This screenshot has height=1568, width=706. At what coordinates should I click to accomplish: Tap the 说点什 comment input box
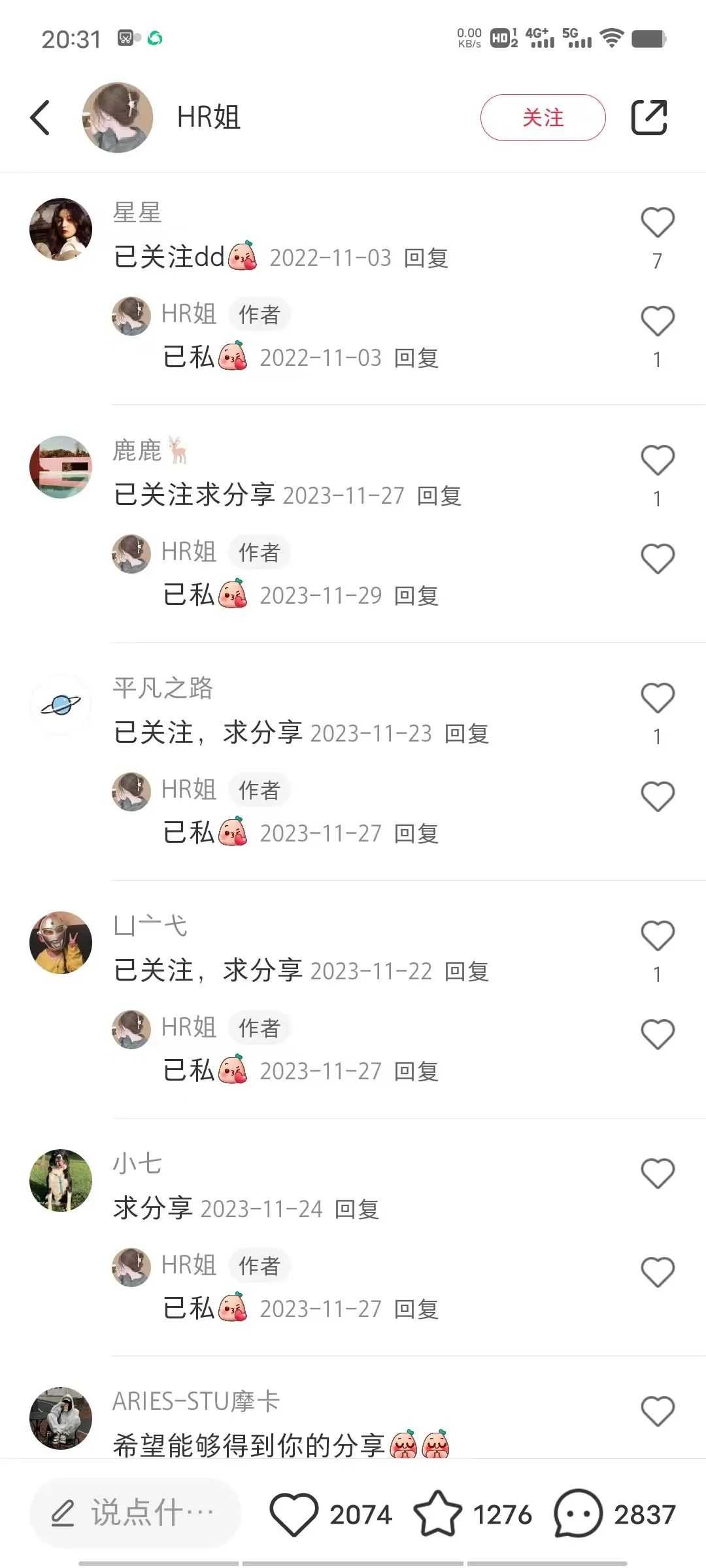pos(135,1513)
